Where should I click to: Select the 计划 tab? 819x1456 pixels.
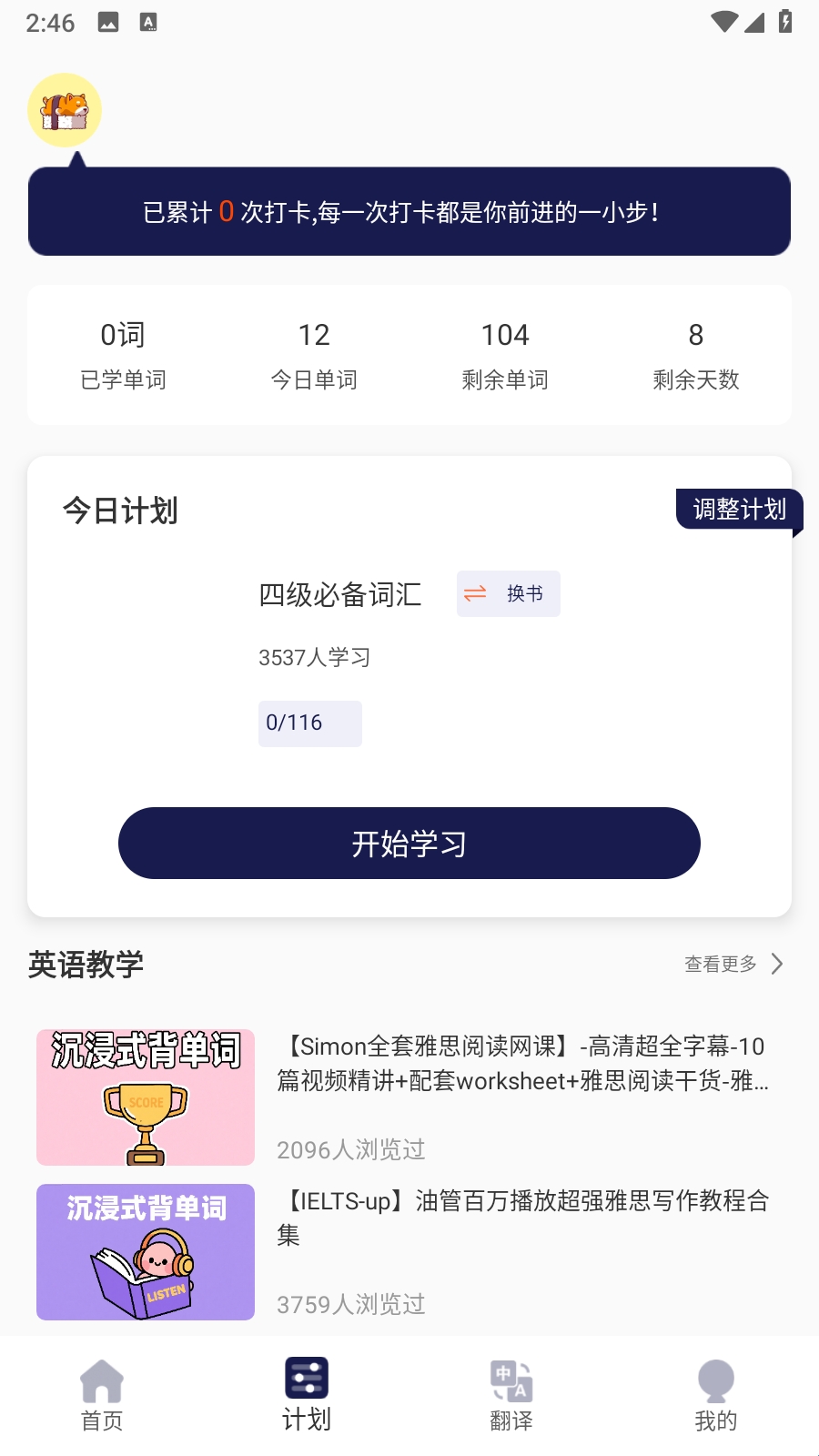coord(307,1396)
